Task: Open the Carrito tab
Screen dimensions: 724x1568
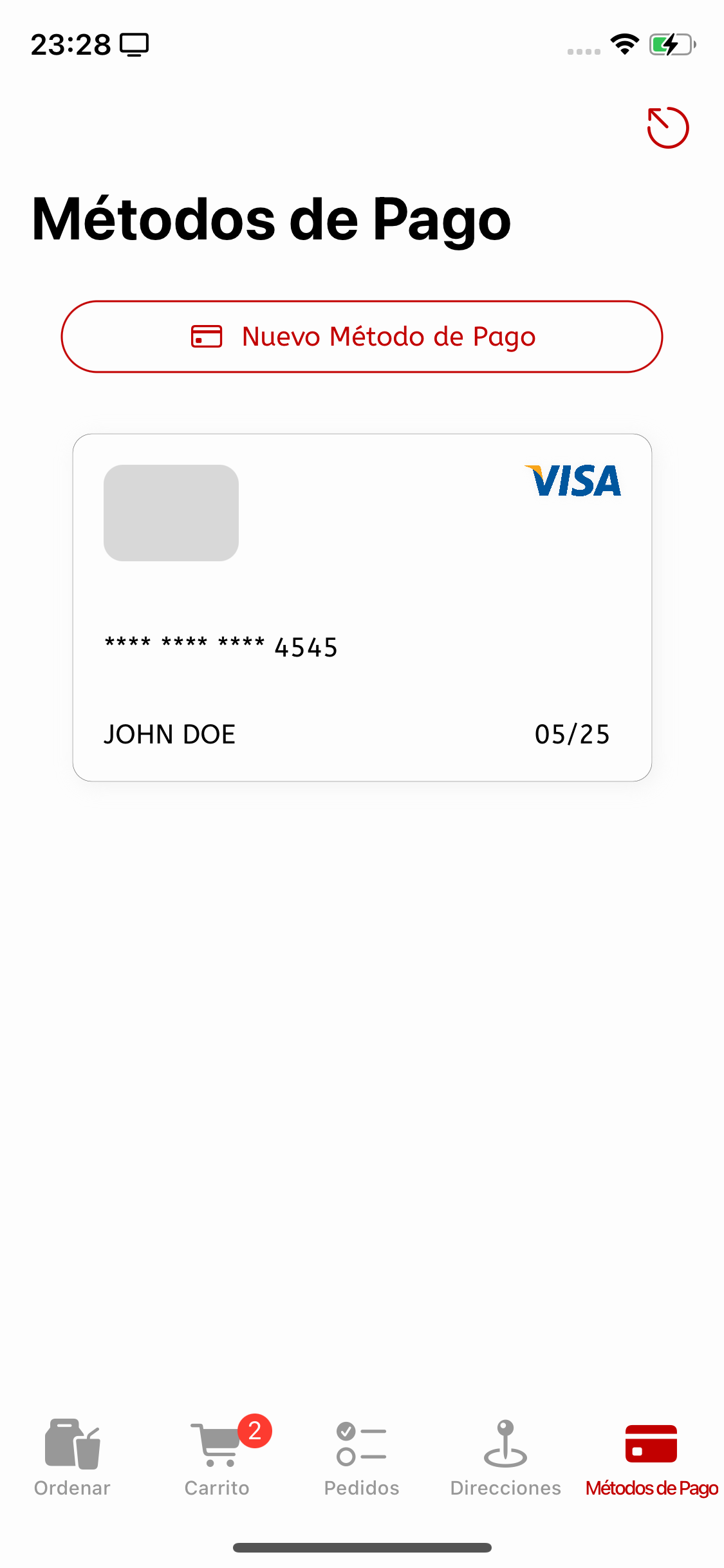Action: point(217,1457)
